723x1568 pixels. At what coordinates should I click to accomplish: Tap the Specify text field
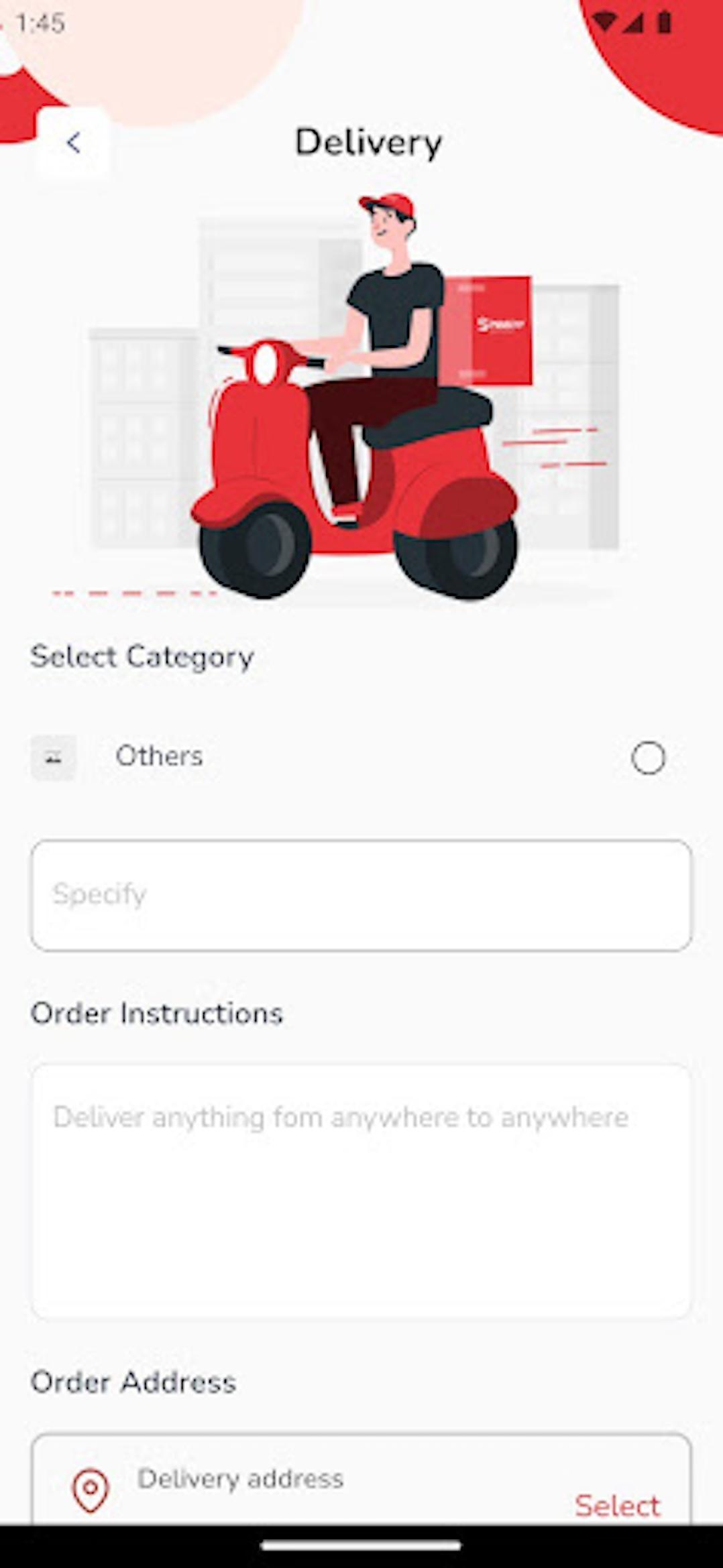coord(361,895)
